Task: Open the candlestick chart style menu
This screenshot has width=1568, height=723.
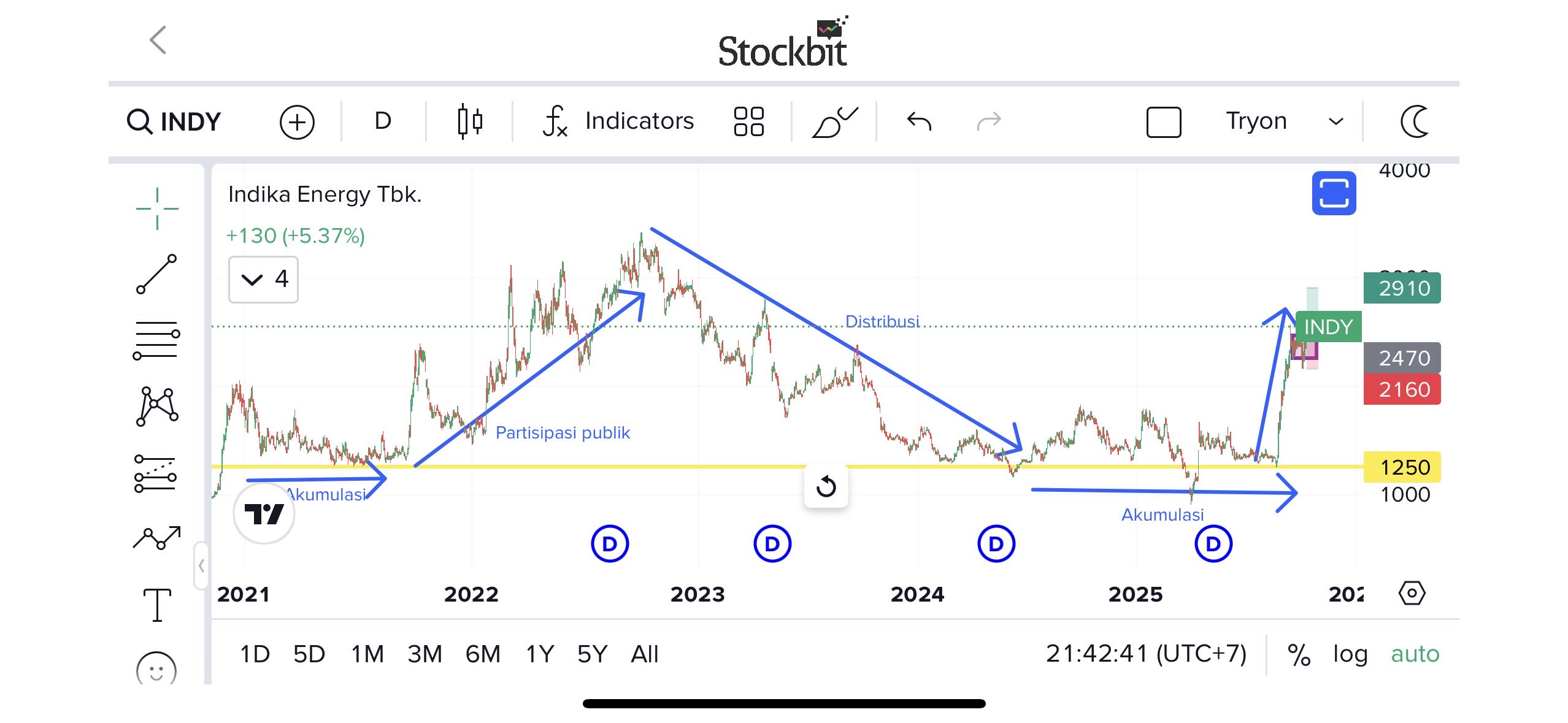Action: coord(470,121)
